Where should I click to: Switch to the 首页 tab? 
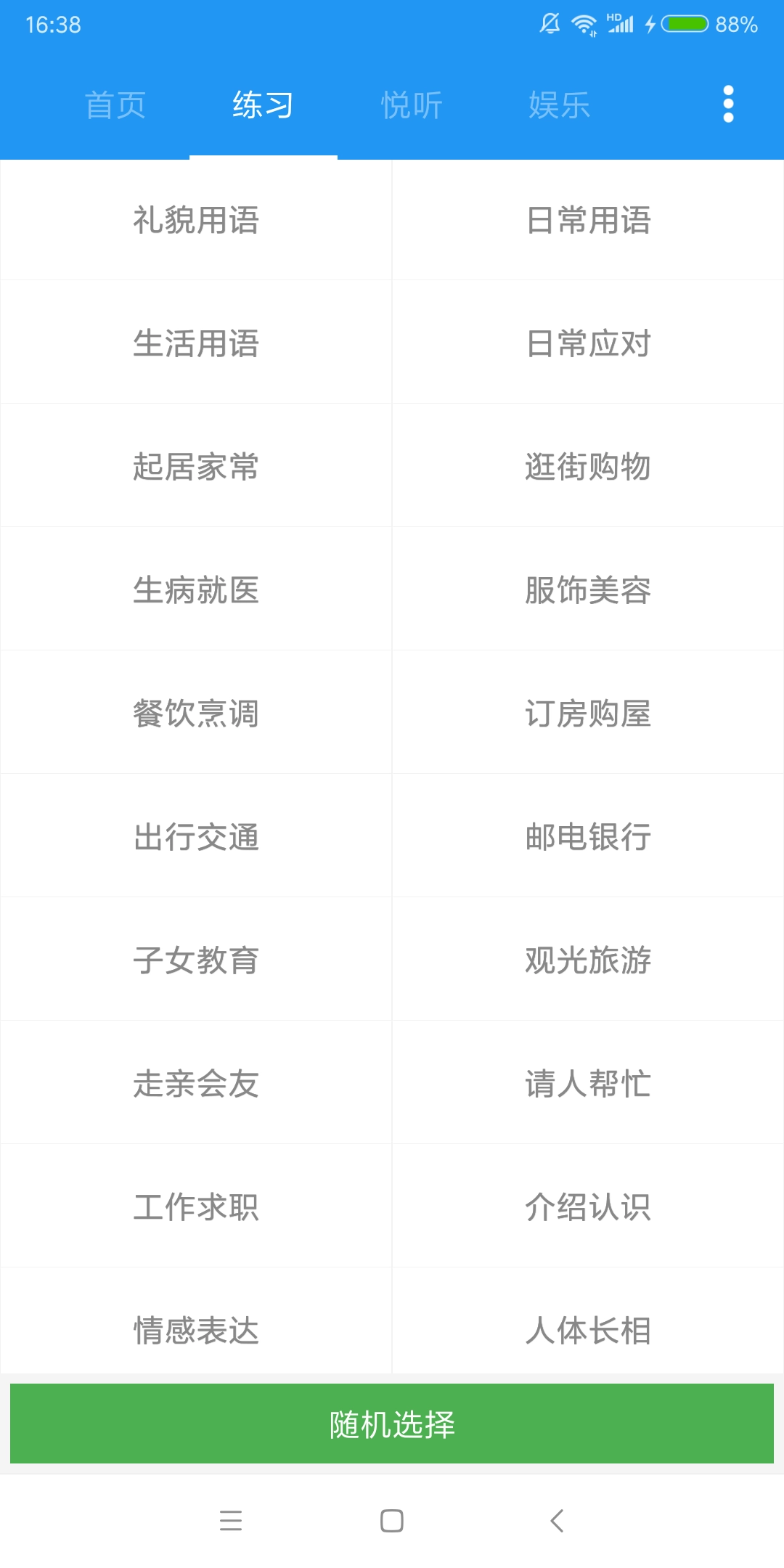tap(115, 105)
